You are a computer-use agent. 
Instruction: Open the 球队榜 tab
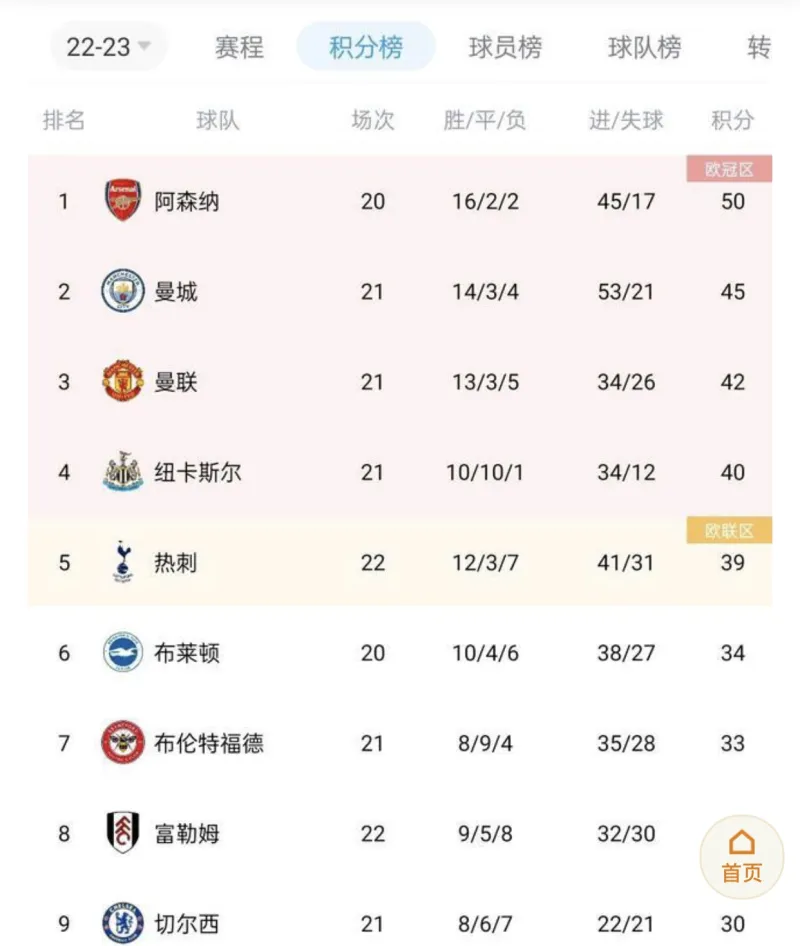[644, 47]
